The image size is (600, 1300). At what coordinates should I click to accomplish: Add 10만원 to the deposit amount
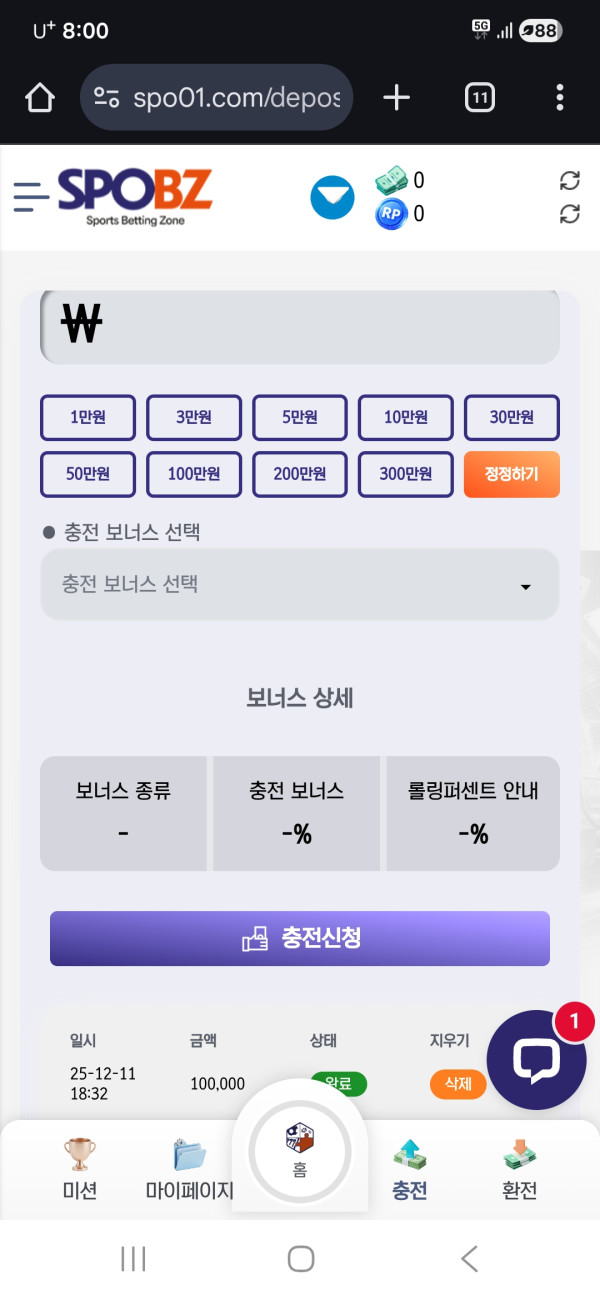[406, 418]
